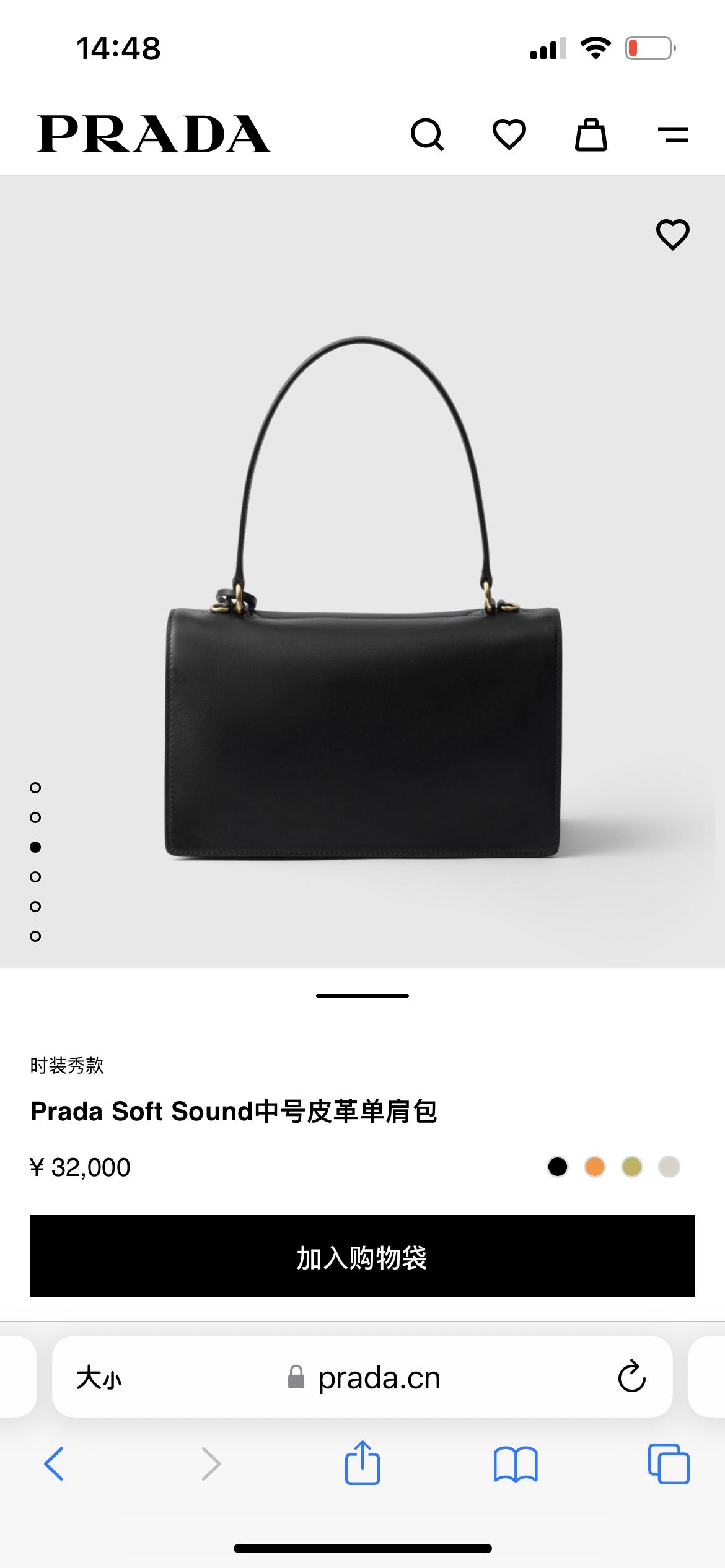Reload the prada.cn page
This screenshot has height=1568, width=725.
click(x=631, y=1377)
